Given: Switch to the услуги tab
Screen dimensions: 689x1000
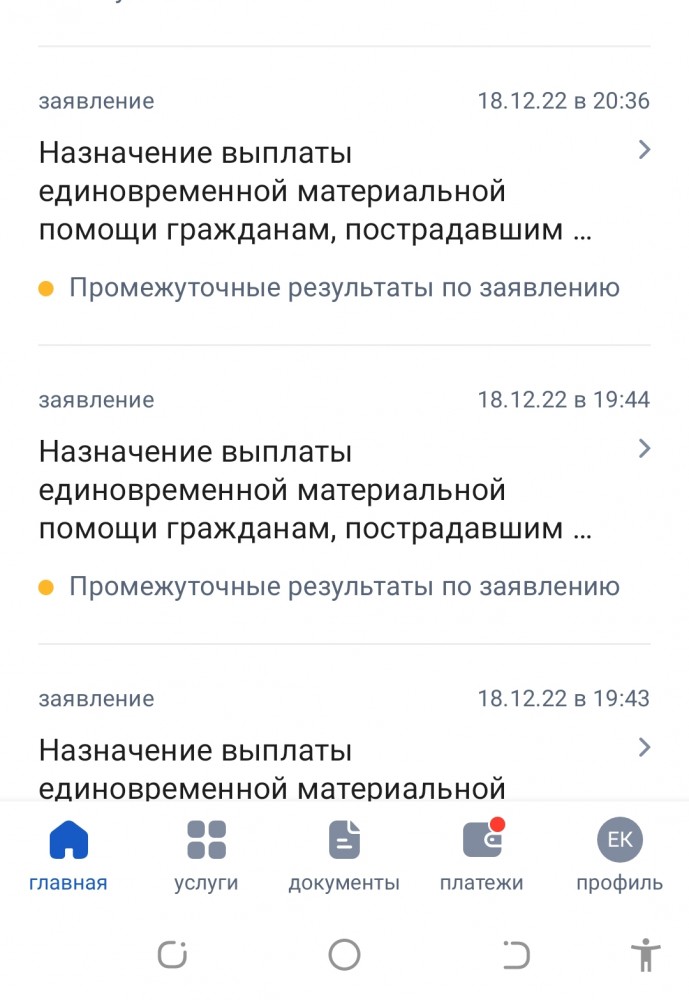Looking at the screenshot, I should pyautogui.click(x=206, y=855).
